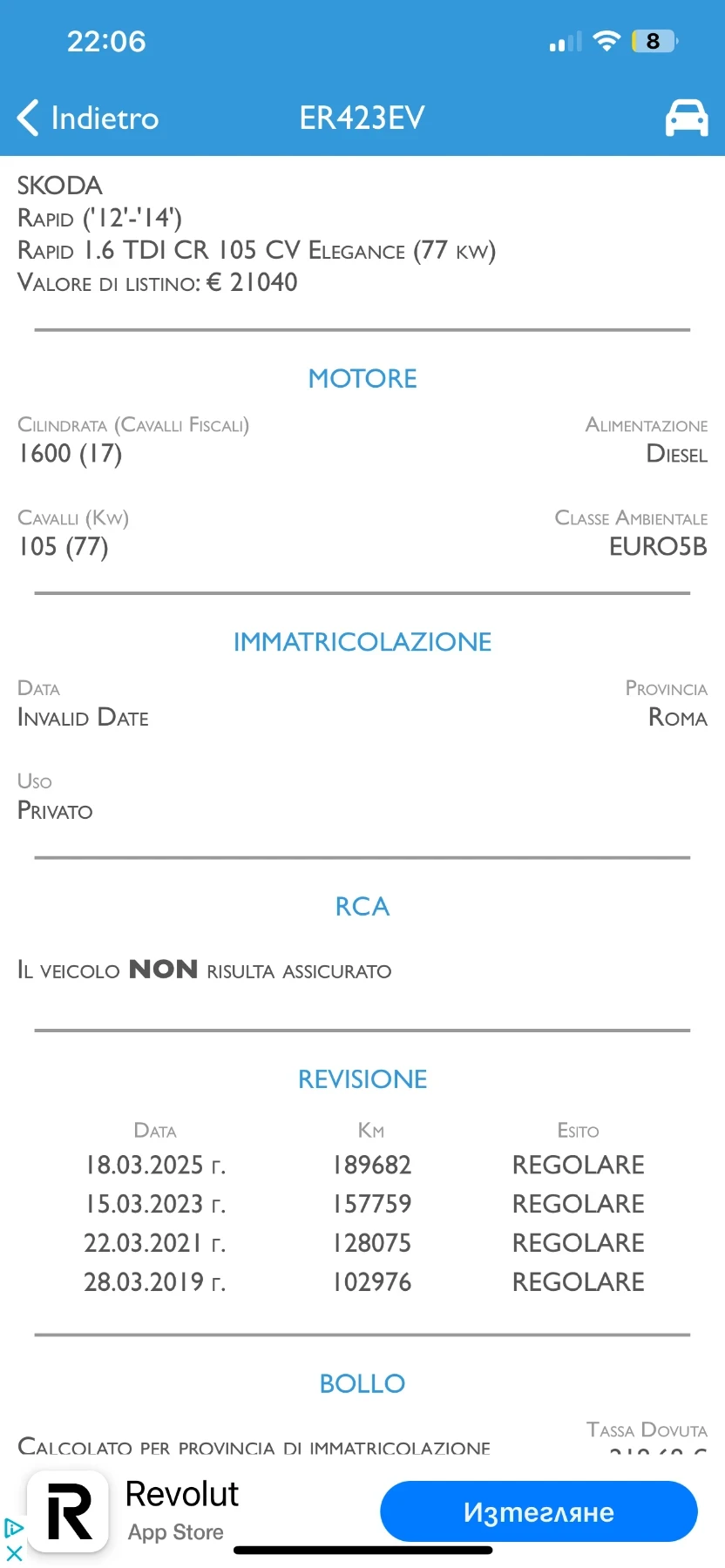This screenshot has width=725, height=1568.
Task: Select the revision row dated 18.03.2025
Action: [362, 1165]
